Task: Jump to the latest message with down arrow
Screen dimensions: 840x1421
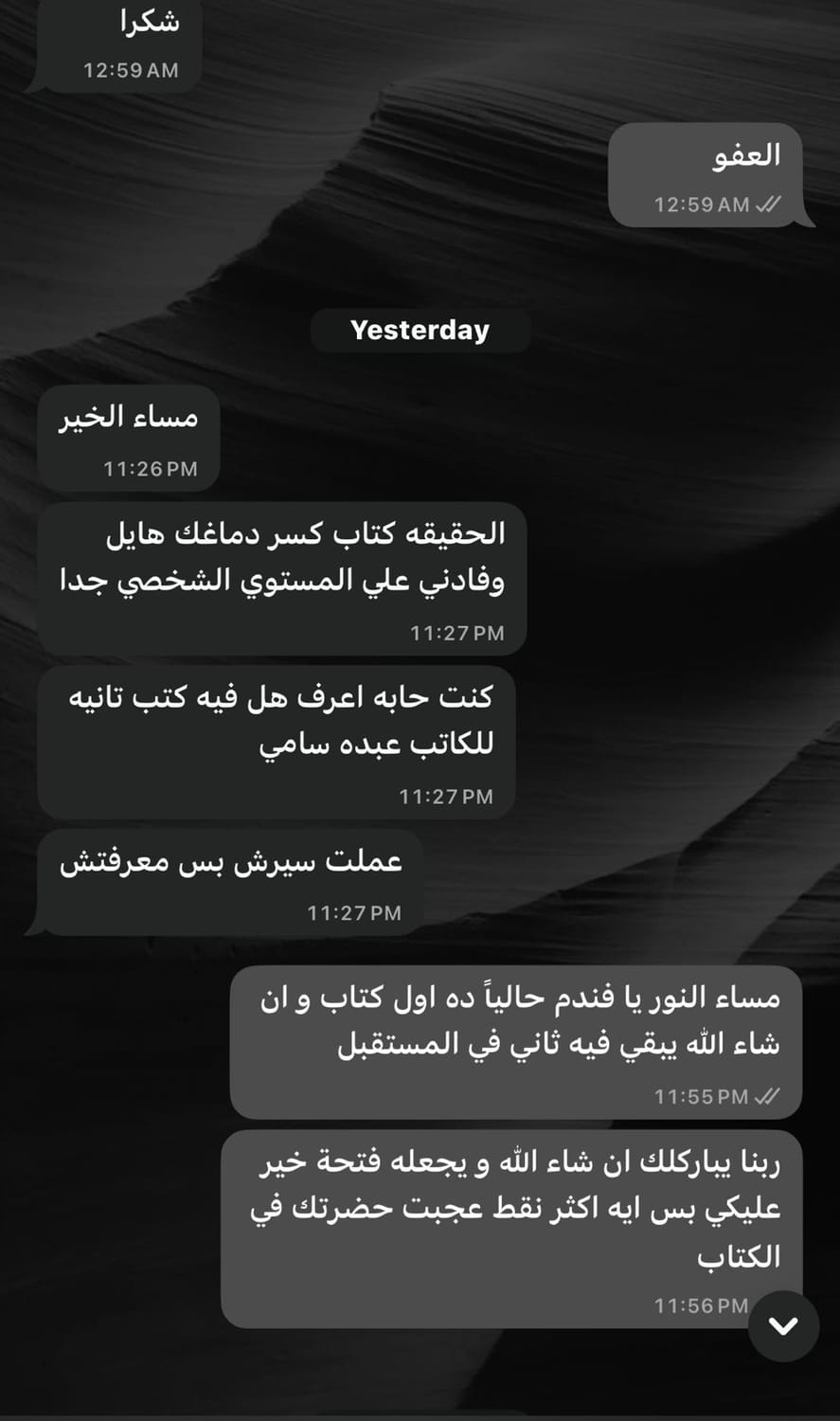Action: [783, 1325]
